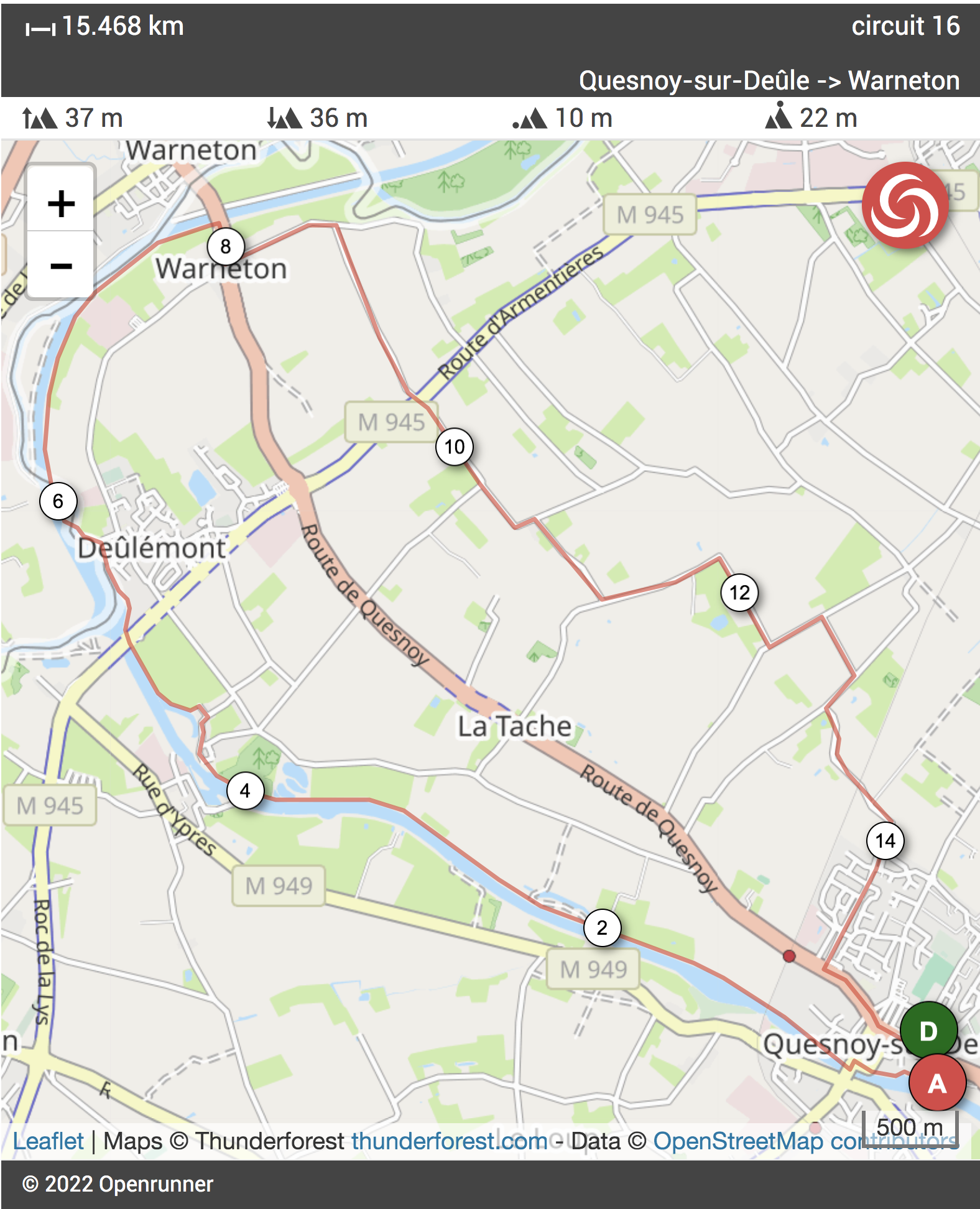Zoom out of the map
Image resolution: width=980 pixels, height=1209 pixels.
coord(61,266)
